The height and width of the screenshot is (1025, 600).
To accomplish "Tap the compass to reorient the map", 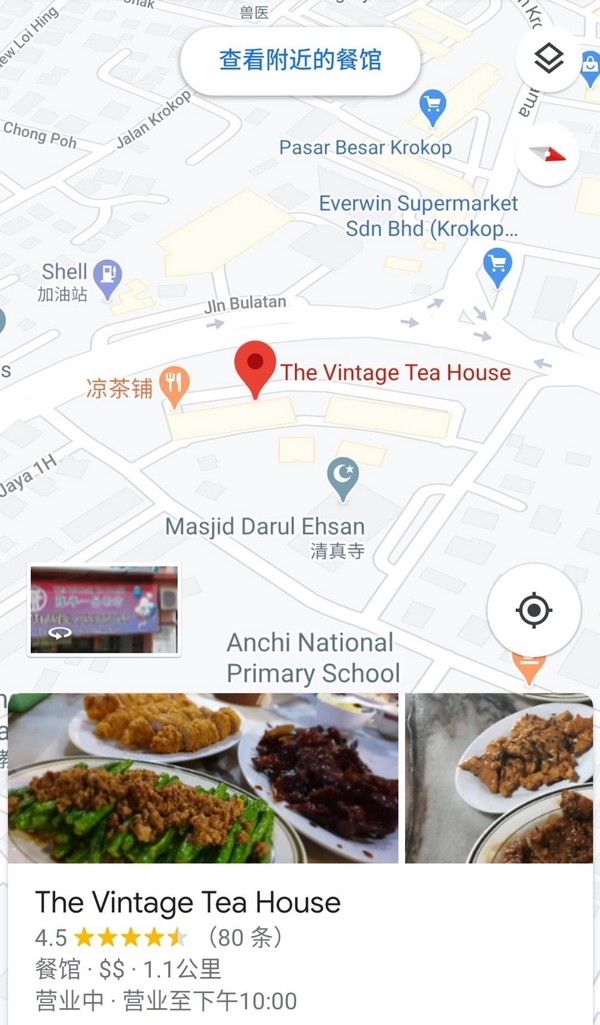I will tap(547, 153).
